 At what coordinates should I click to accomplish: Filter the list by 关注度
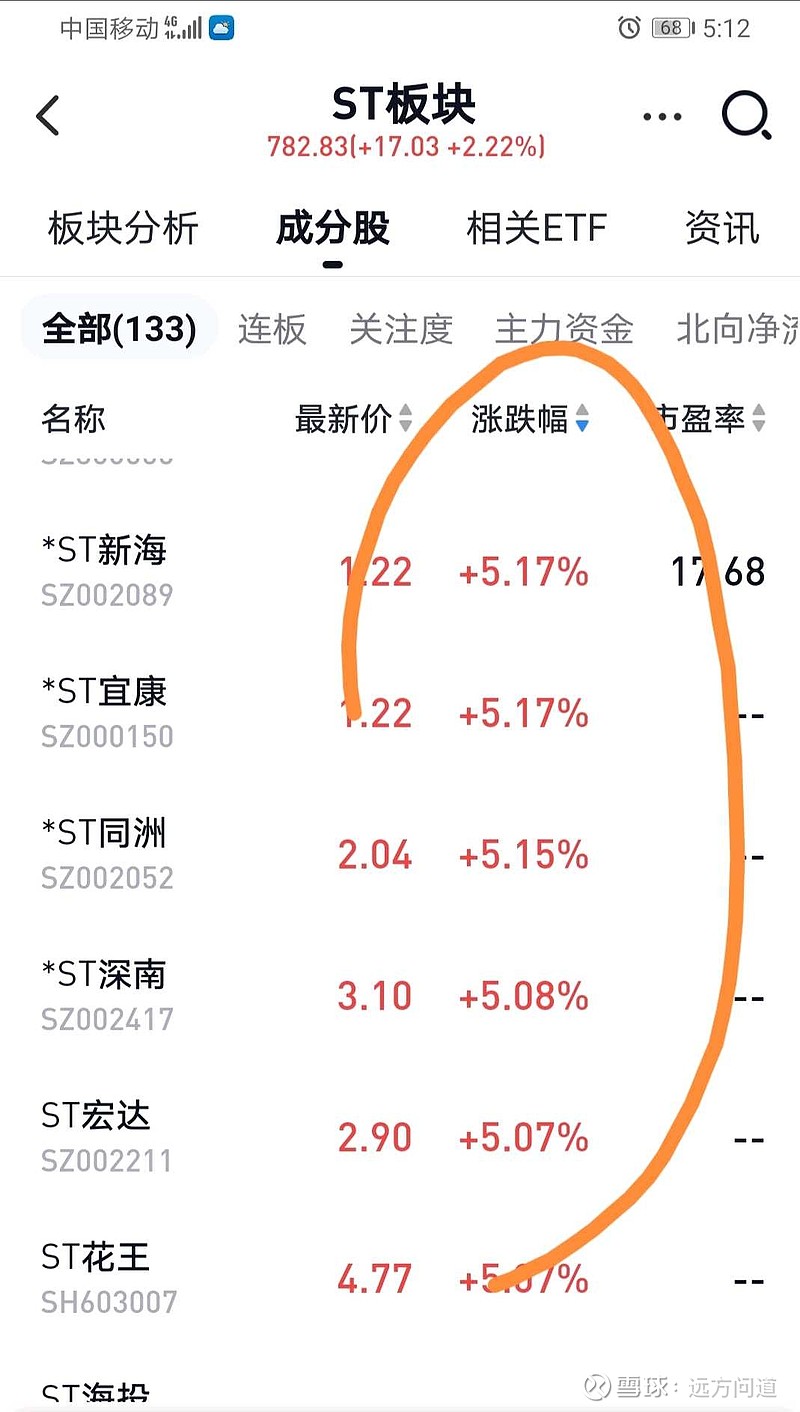click(401, 329)
